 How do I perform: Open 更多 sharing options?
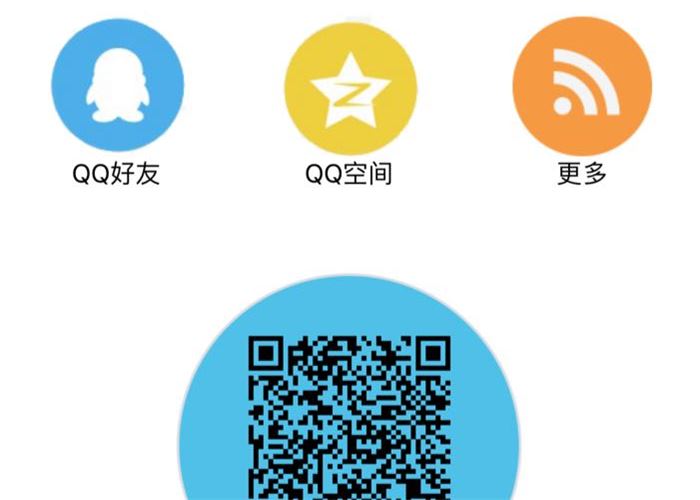coord(582,85)
